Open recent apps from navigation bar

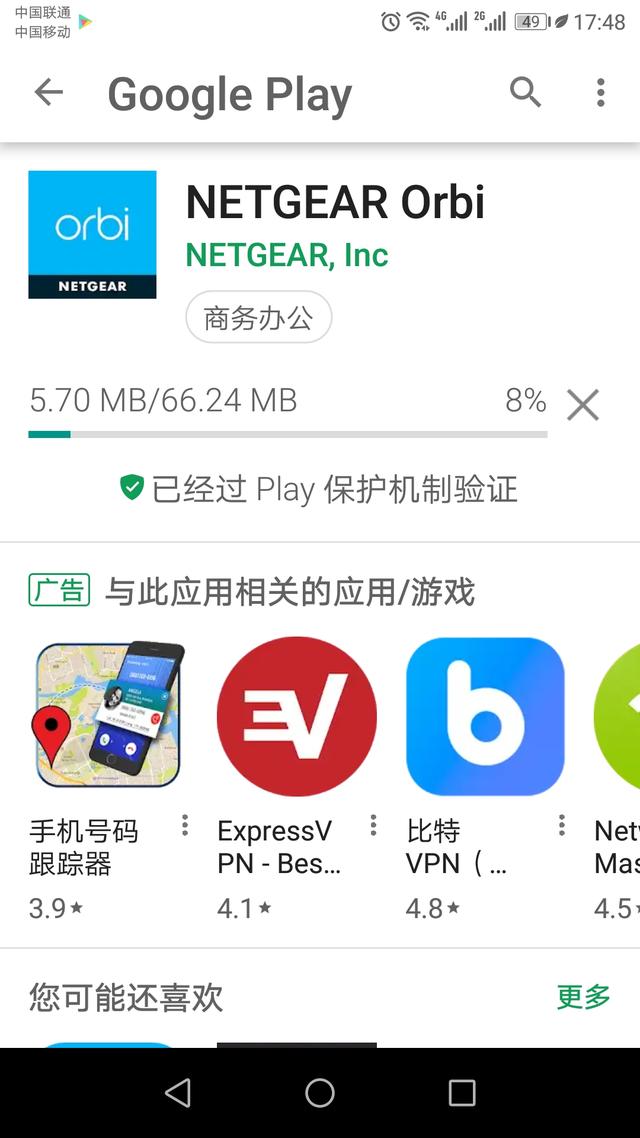tap(461, 1092)
